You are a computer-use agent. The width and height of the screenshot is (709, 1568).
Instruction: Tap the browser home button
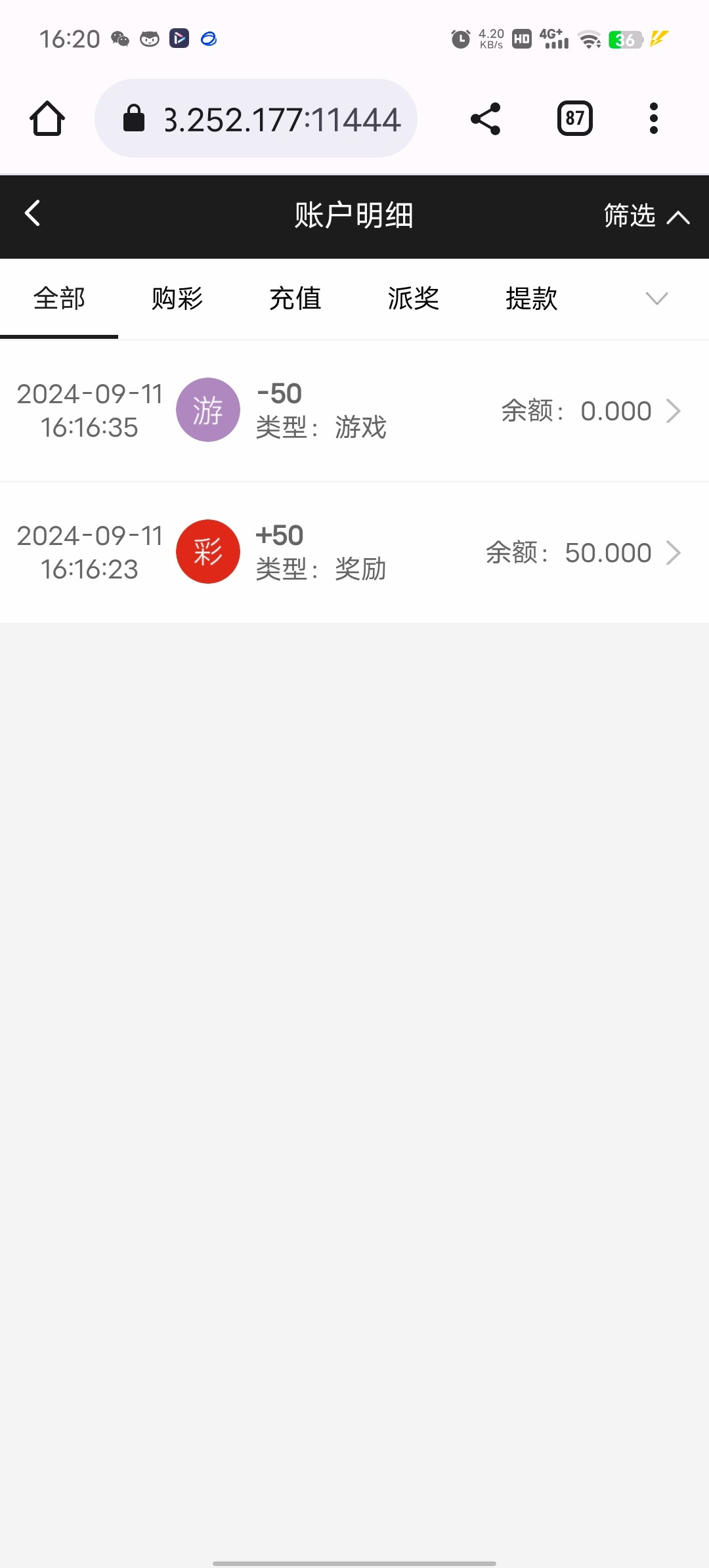point(47,119)
